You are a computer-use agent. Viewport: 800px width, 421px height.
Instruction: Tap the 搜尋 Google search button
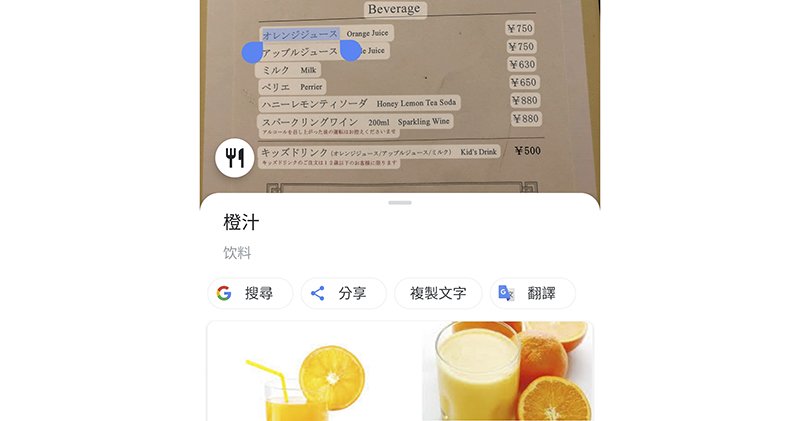[249, 293]
